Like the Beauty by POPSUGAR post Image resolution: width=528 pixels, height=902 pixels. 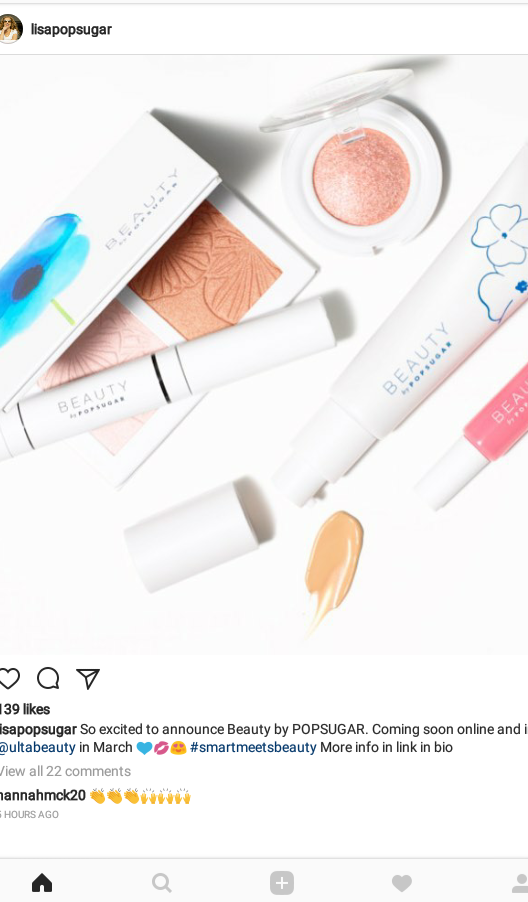9,678
